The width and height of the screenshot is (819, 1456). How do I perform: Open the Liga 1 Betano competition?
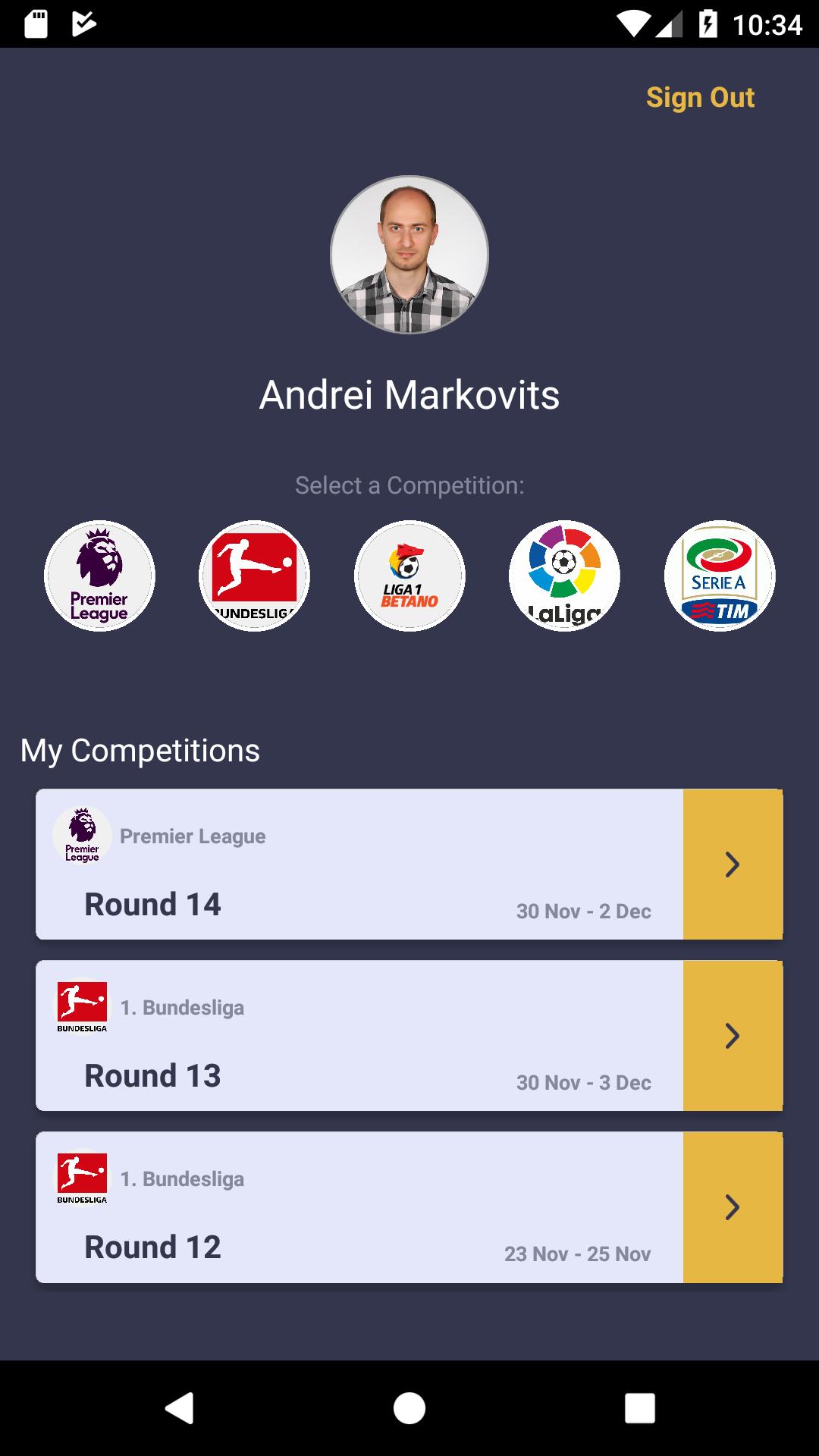409,576
